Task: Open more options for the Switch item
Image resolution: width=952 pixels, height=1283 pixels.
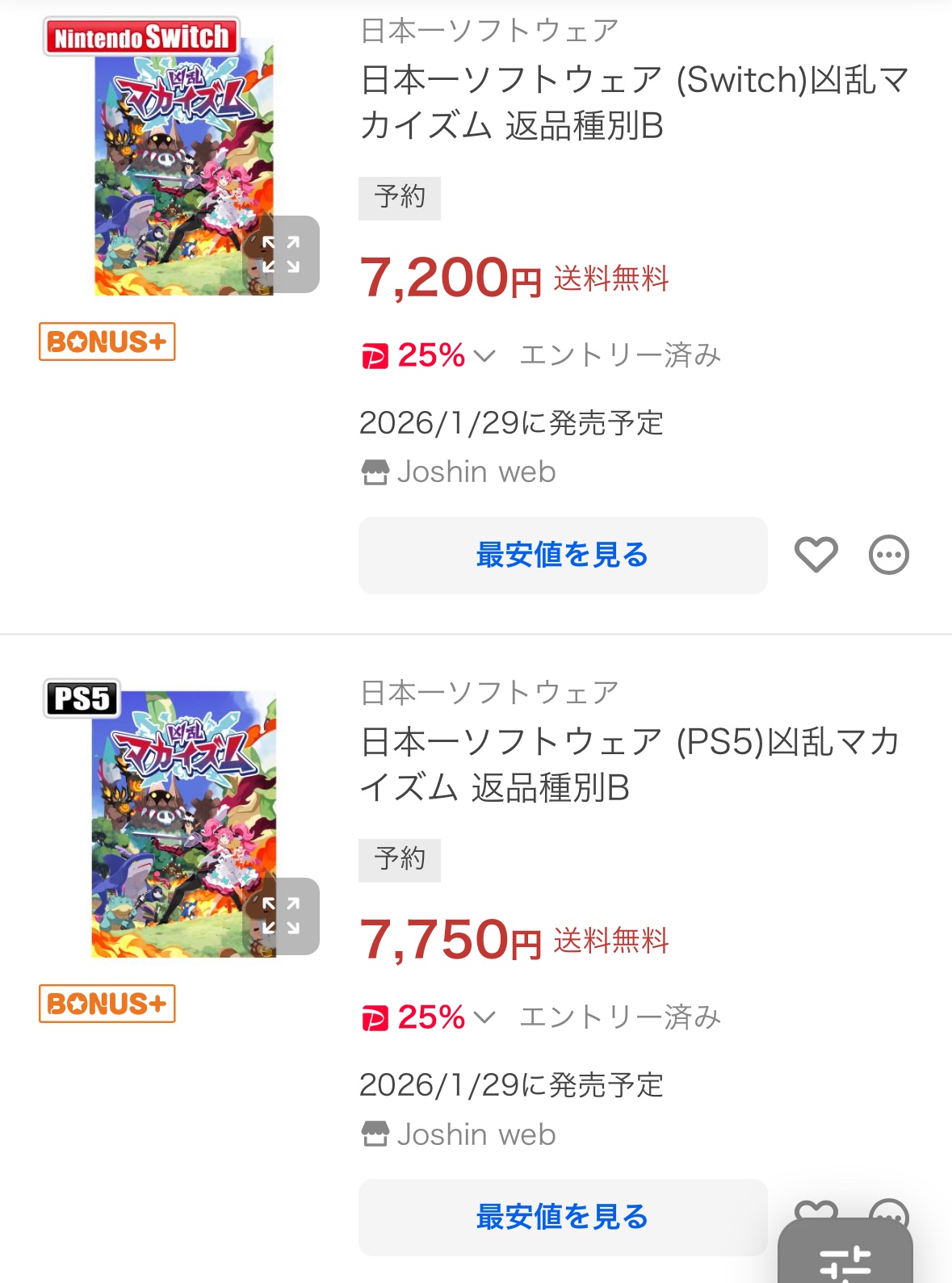Action: coord(888,555)
